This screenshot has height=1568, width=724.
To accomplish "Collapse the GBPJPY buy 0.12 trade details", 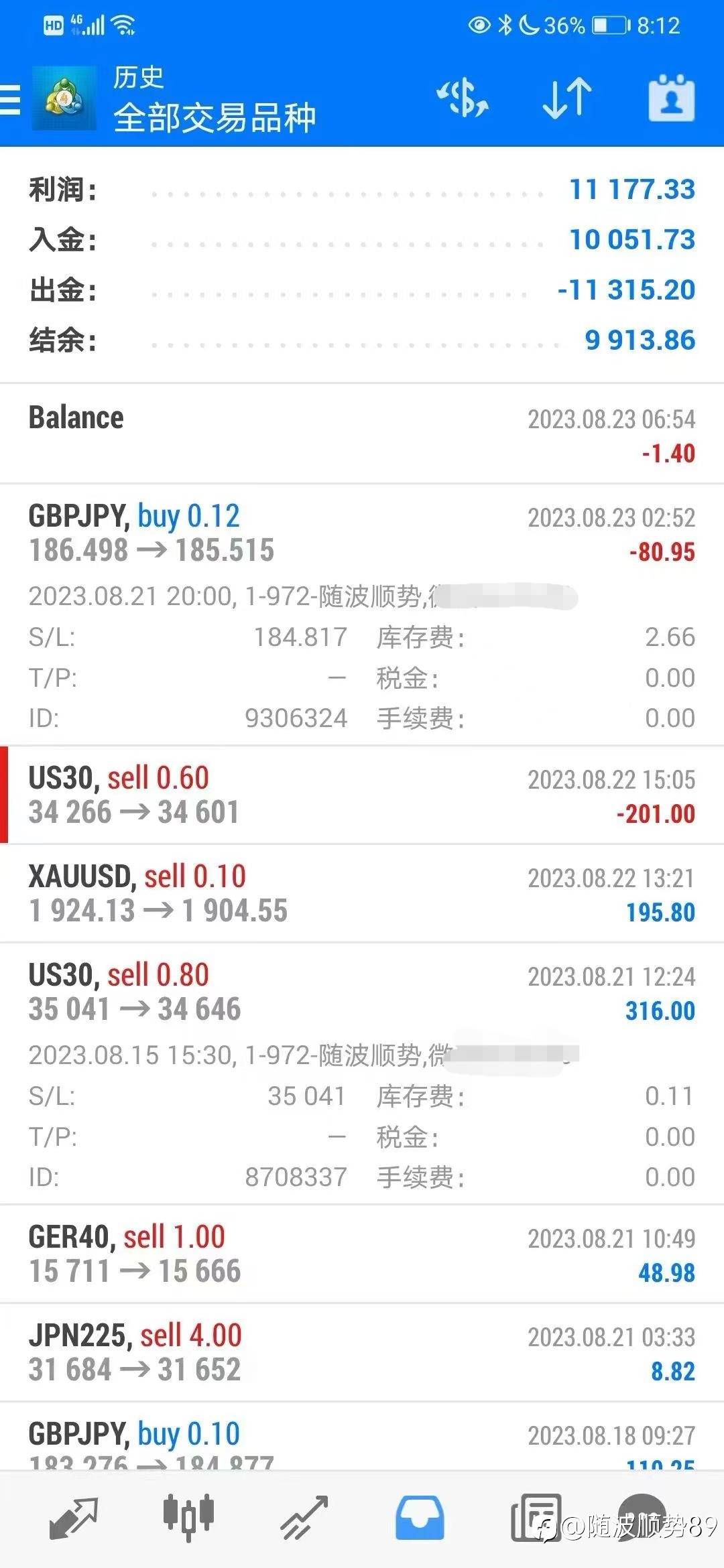I will pos(362,533).
